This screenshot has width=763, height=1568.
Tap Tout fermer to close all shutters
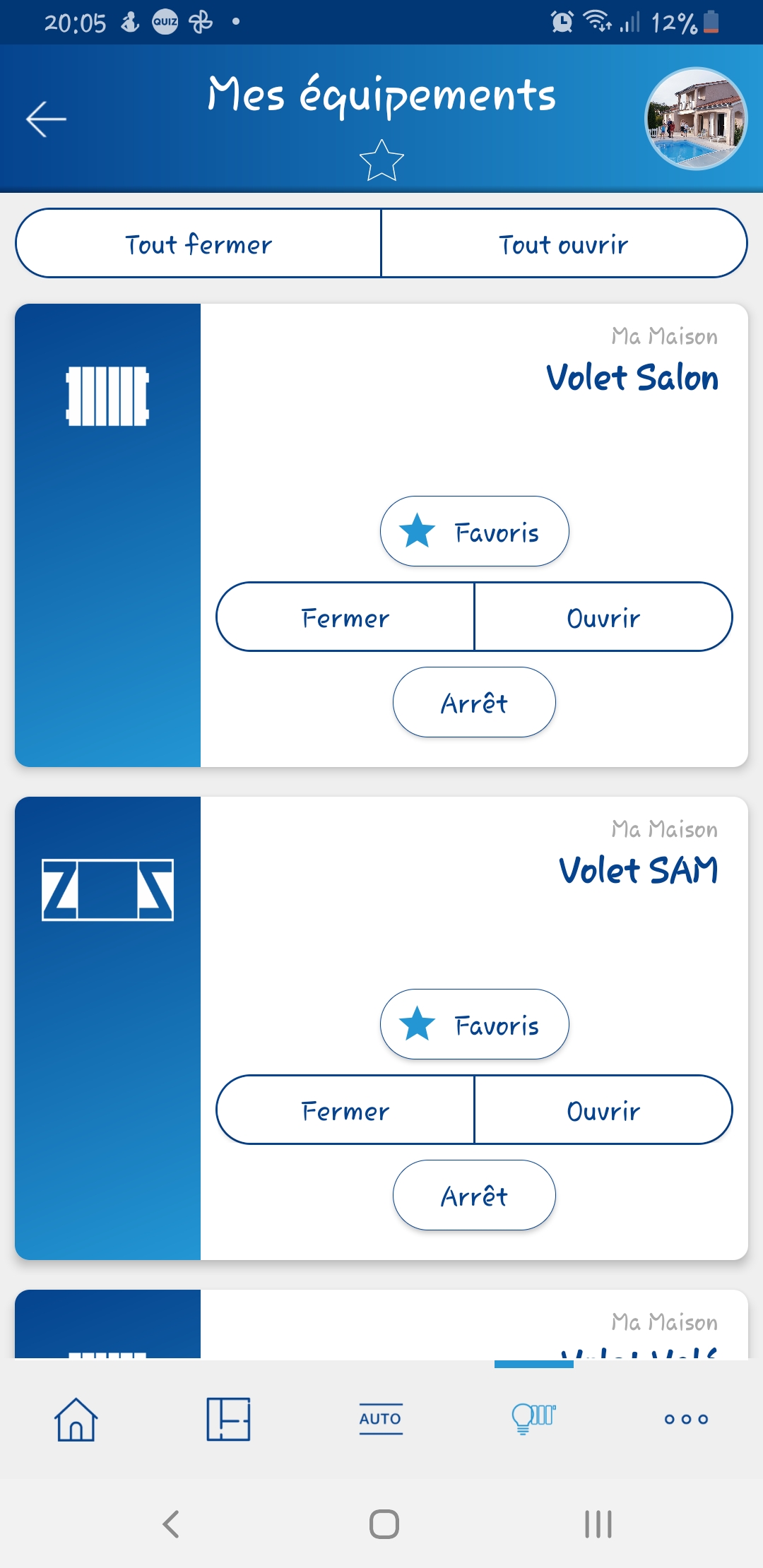point(199,243)
